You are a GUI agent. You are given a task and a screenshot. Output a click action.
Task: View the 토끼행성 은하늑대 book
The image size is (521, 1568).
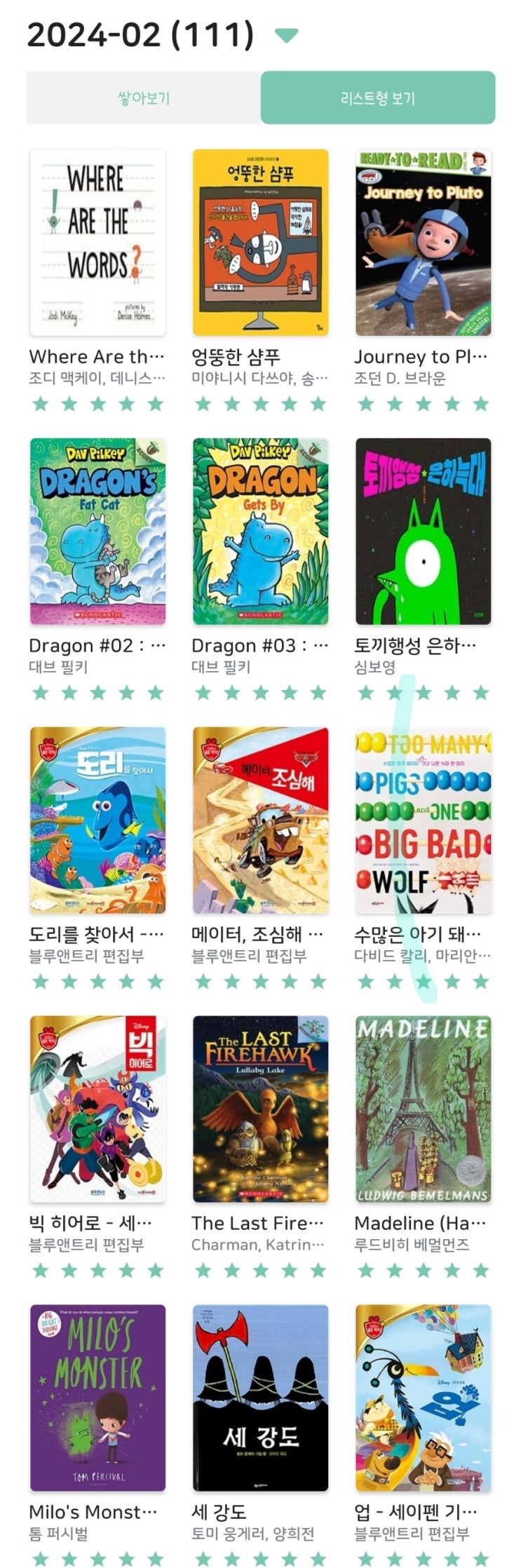coord(423,532)
